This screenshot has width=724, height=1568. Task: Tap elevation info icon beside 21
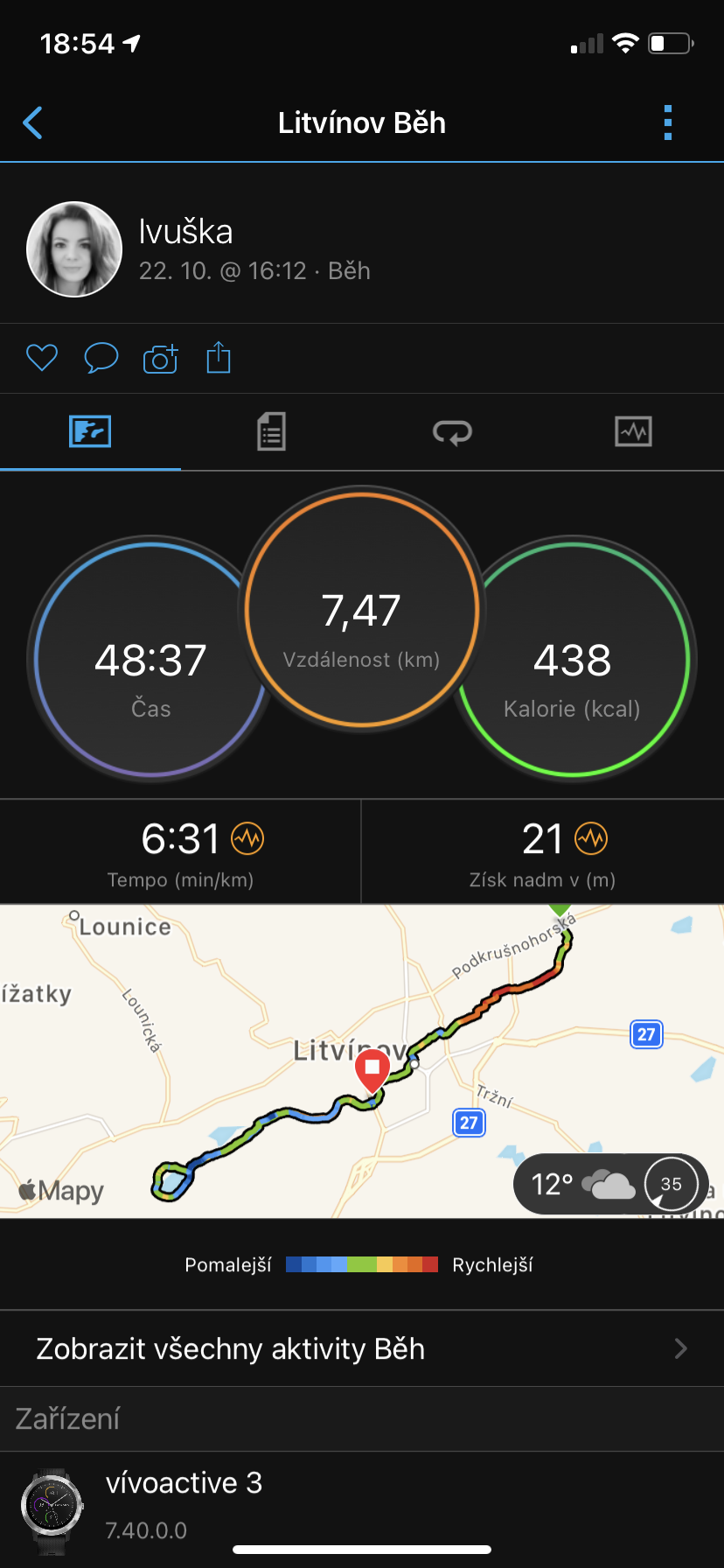pos(591,838)
